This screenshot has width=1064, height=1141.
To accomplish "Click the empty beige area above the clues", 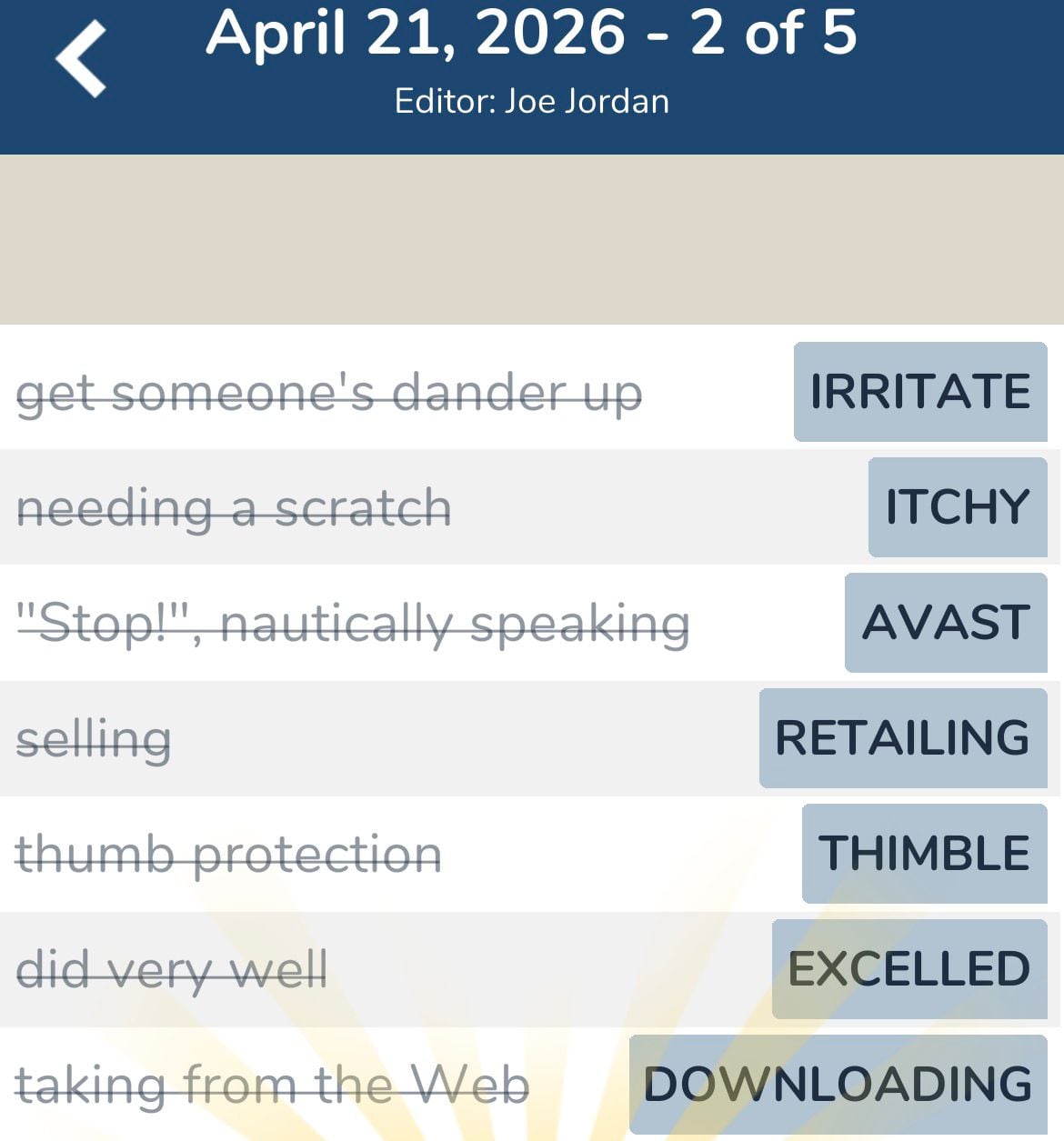I will pos(532,236).
